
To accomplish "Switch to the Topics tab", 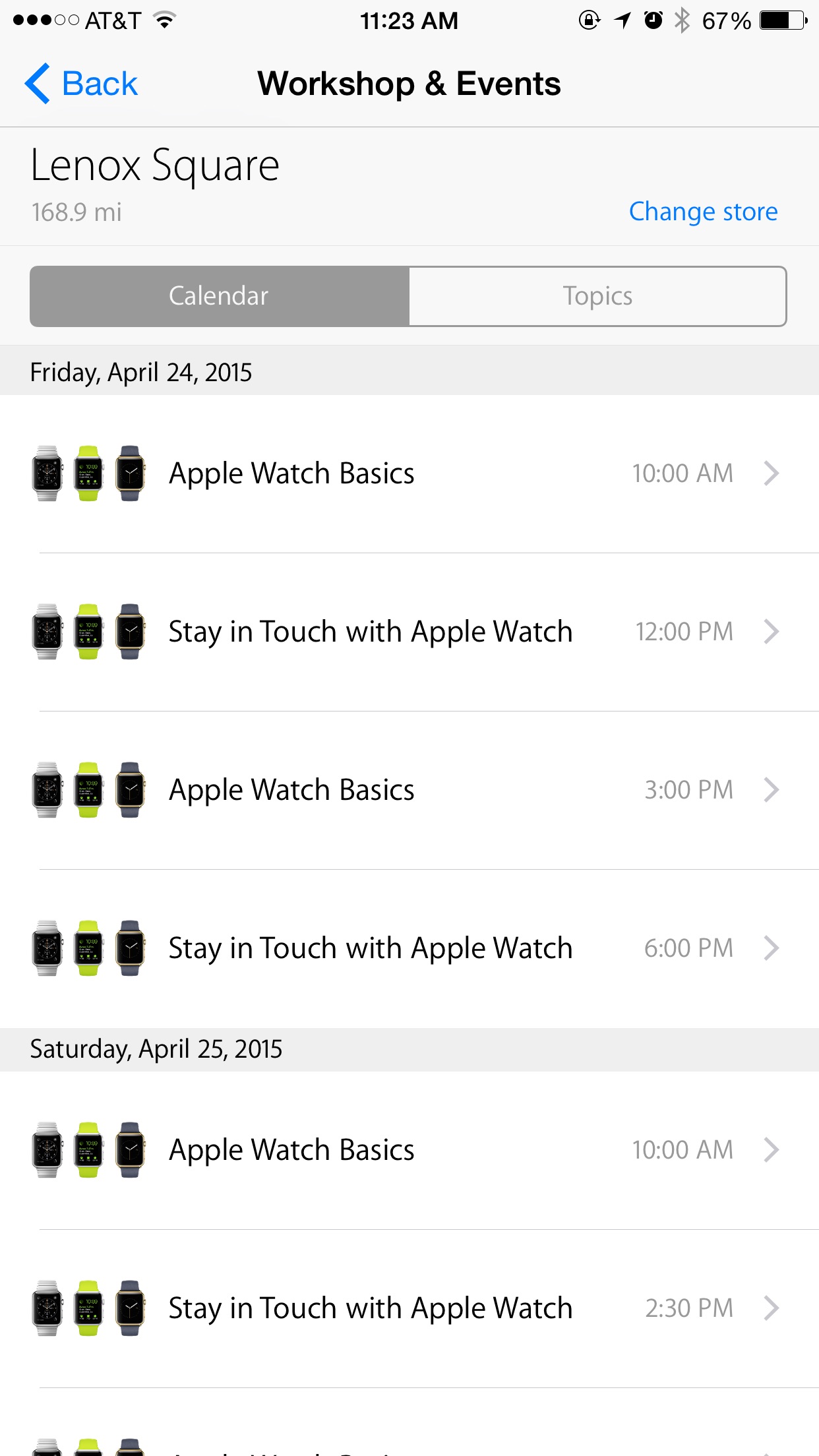I will [x=597, y=296].
